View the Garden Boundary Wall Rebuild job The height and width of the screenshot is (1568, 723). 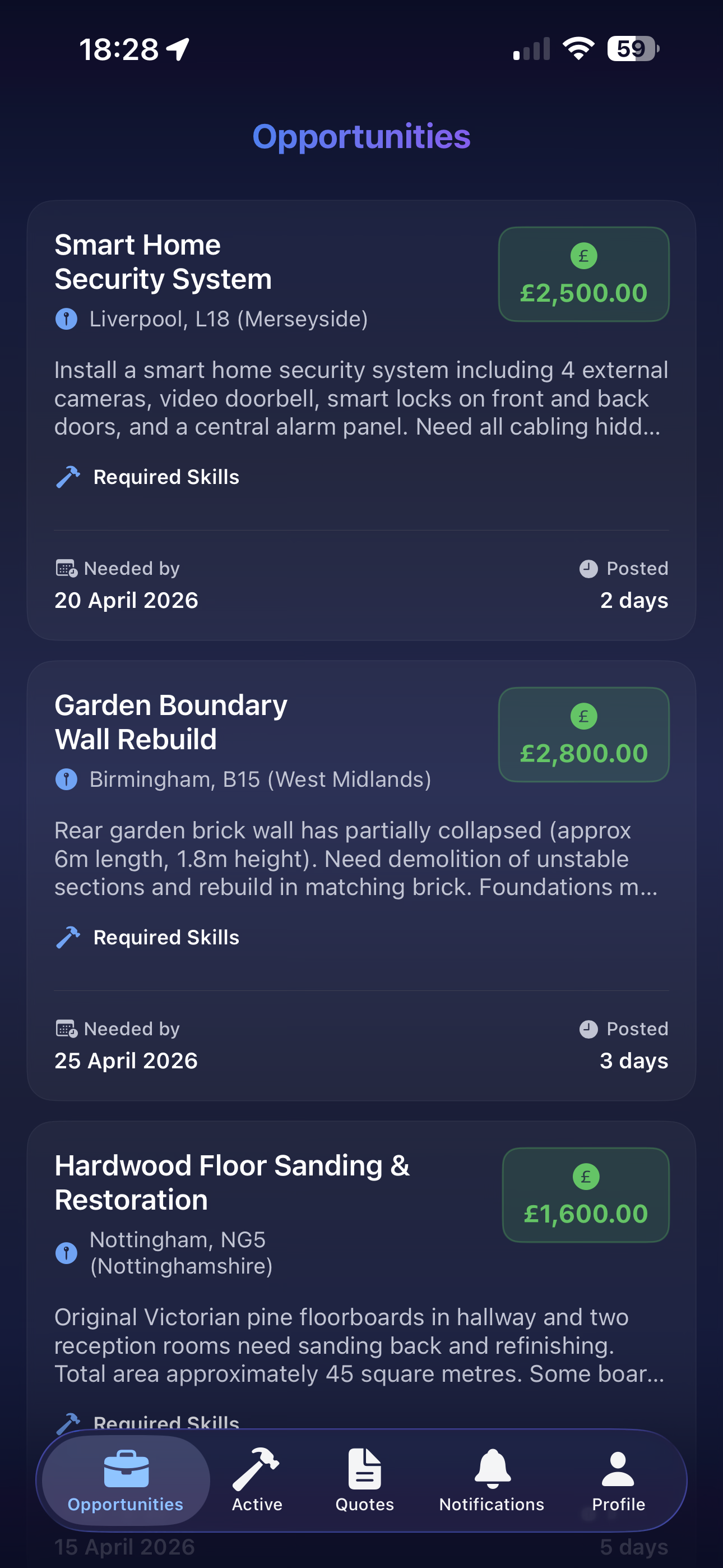[170, 722]
